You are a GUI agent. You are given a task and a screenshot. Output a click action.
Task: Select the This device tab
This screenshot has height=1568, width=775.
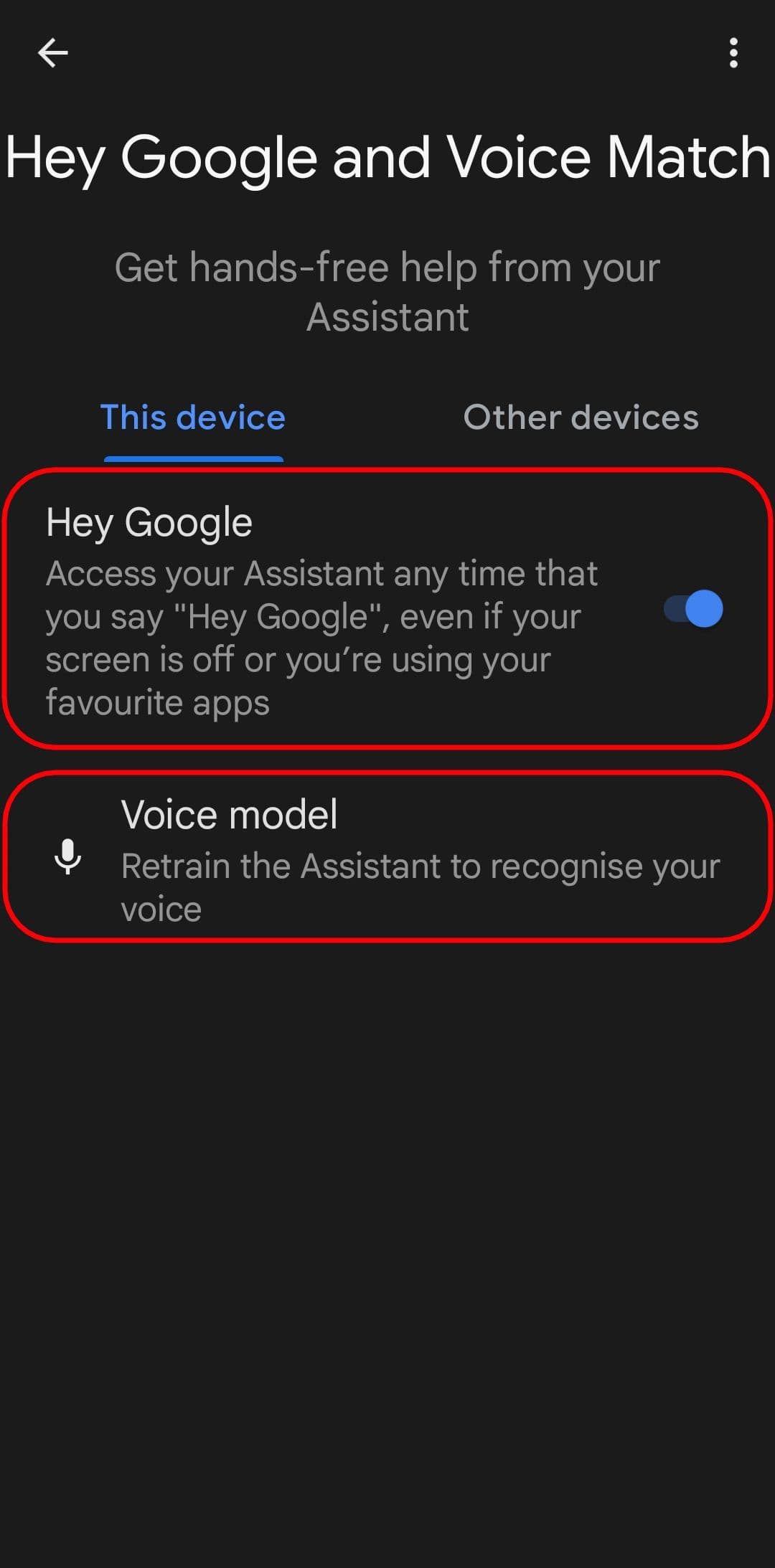192,417
